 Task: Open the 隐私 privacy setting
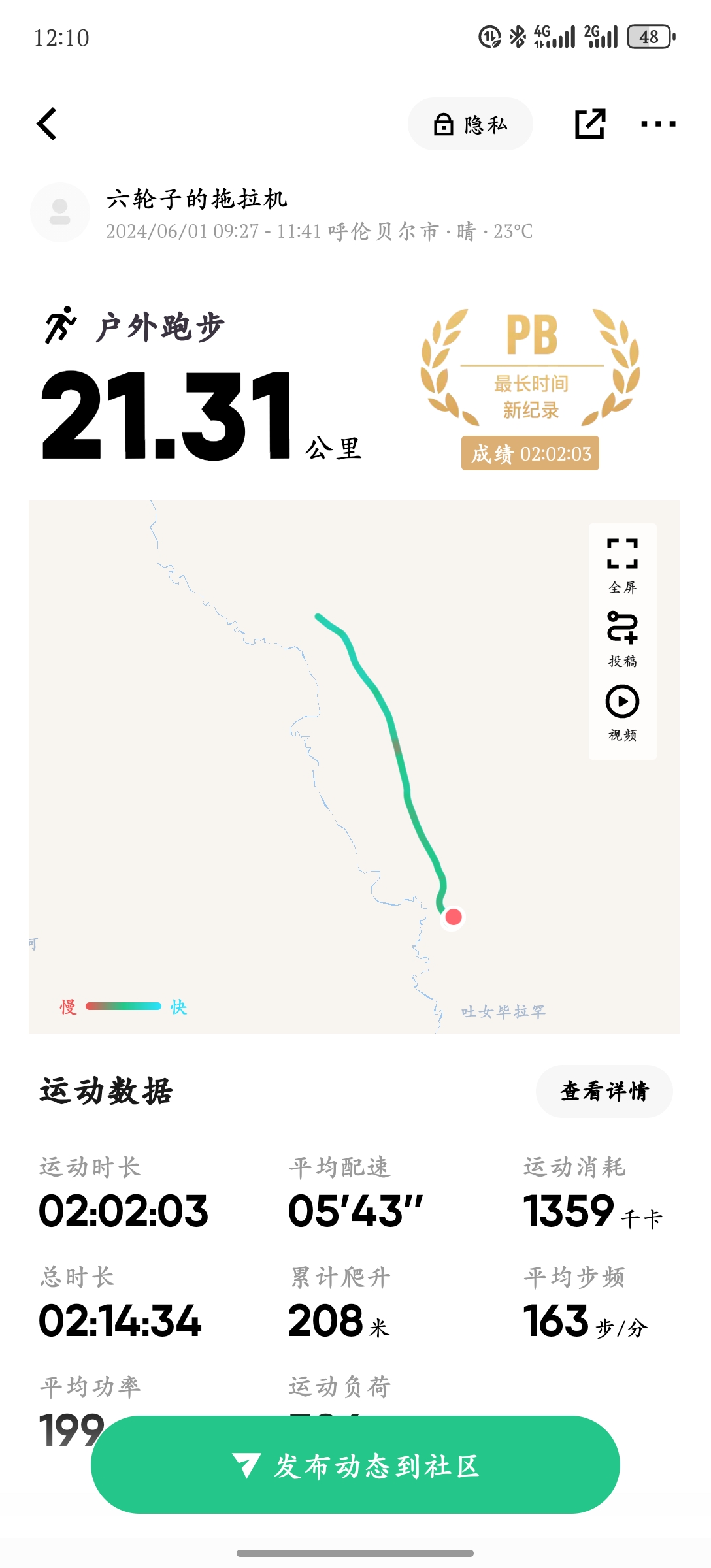471,124
